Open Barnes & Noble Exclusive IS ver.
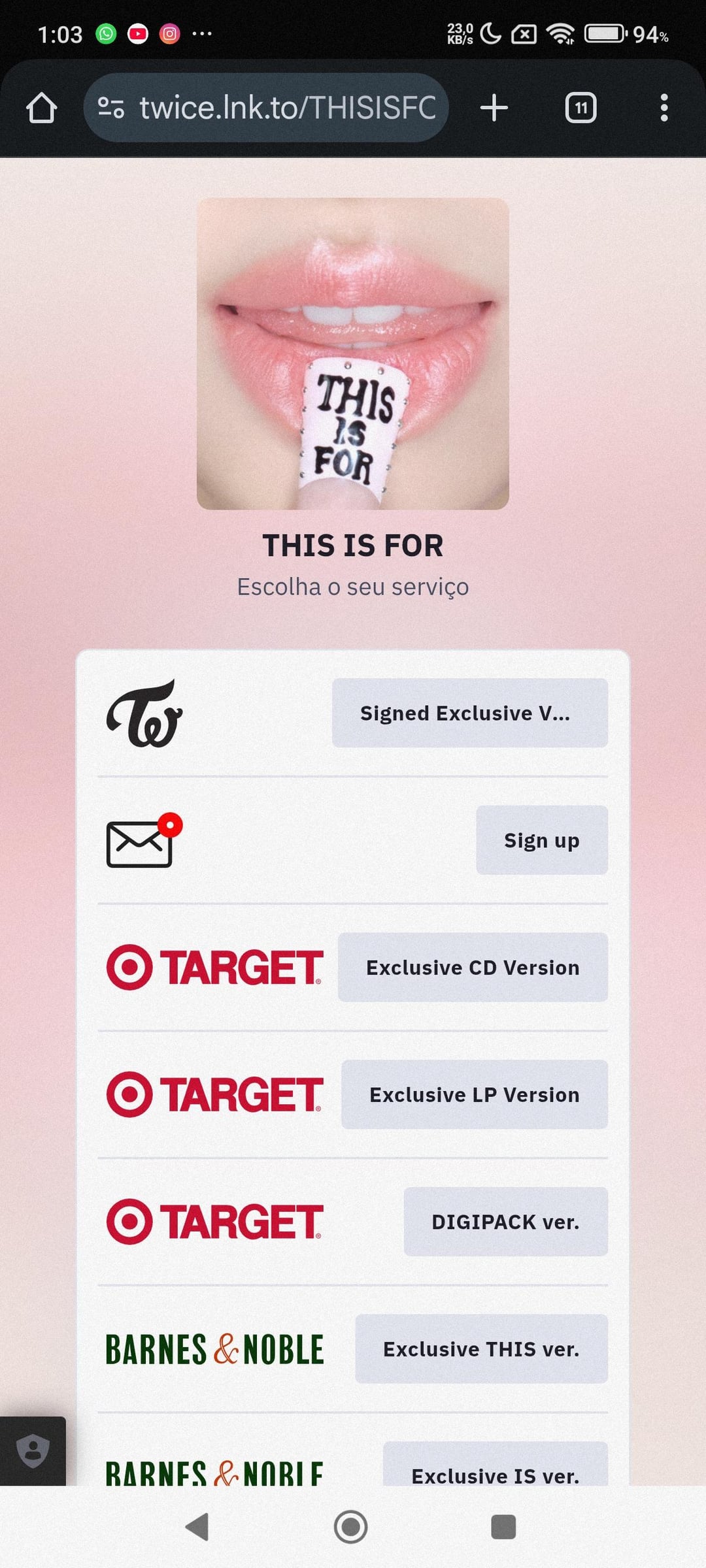 pos(495,1469)
